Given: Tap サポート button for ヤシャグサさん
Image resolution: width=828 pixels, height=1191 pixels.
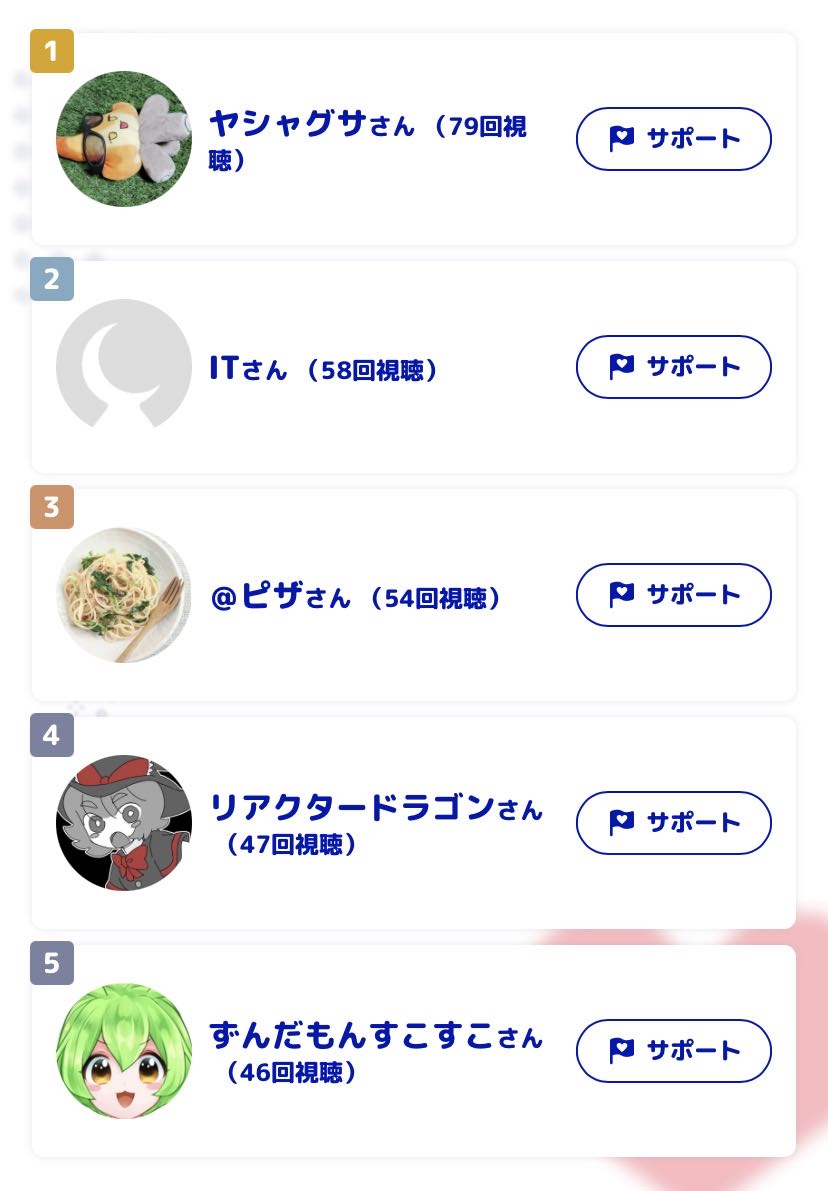Looking at the screenshot, I should (673, 139).
